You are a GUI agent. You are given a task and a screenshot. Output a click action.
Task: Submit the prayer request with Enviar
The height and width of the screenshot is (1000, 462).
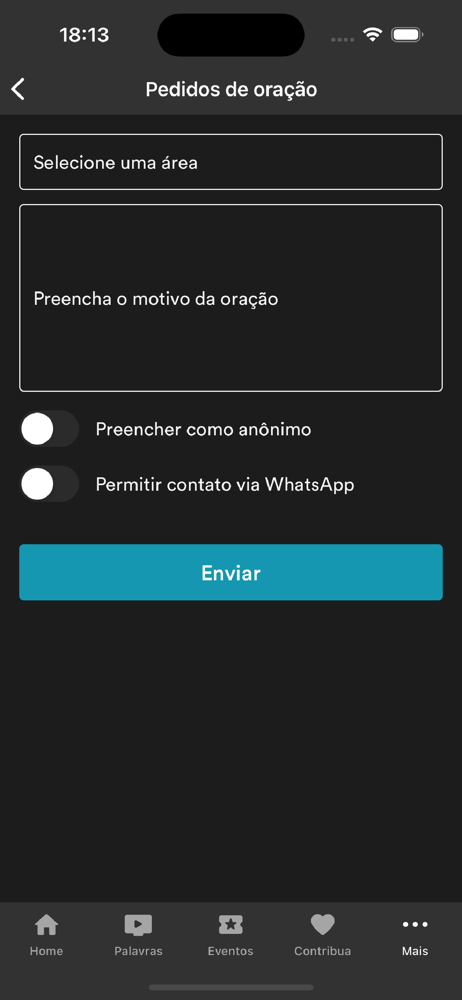(231, 572)
